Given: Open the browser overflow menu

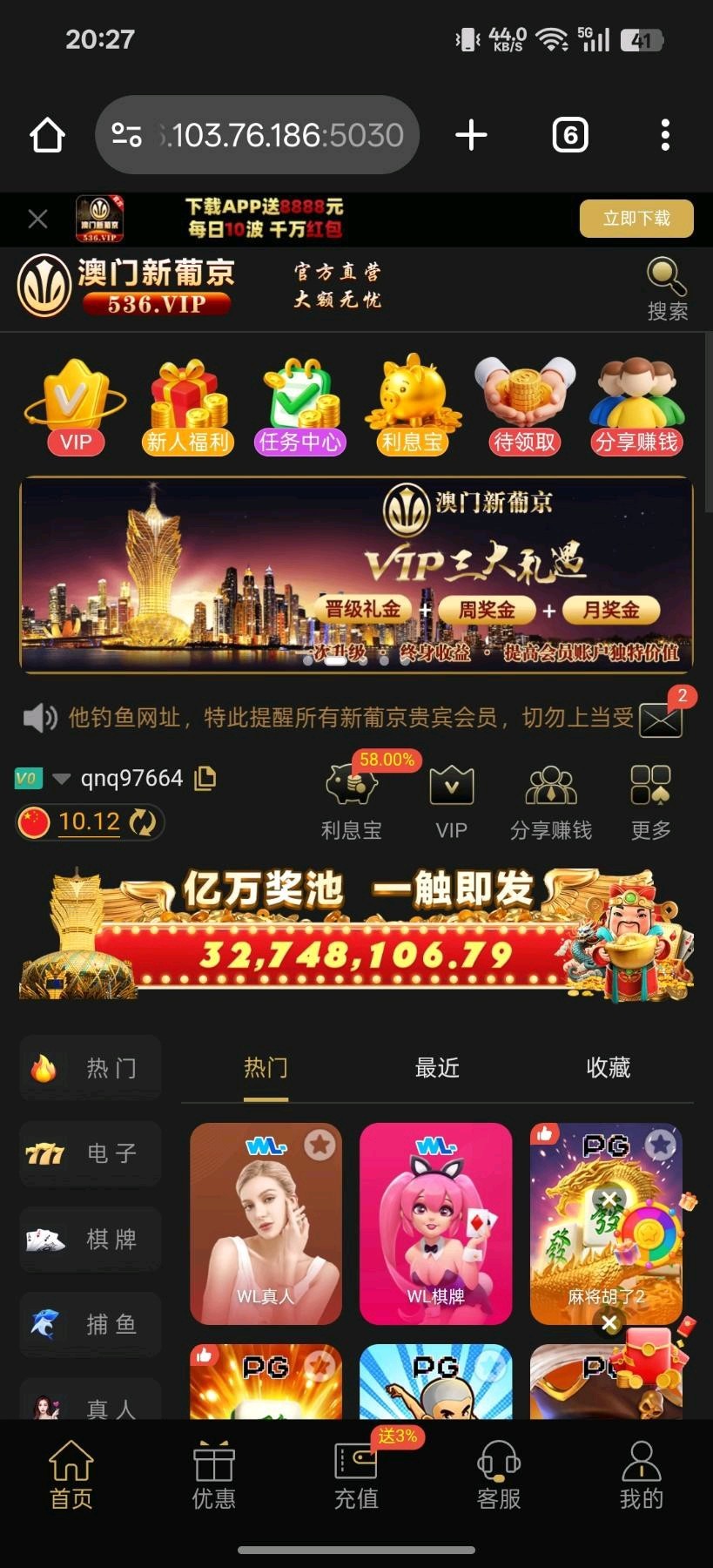Looking at the screenshot, I should point(665,135).
